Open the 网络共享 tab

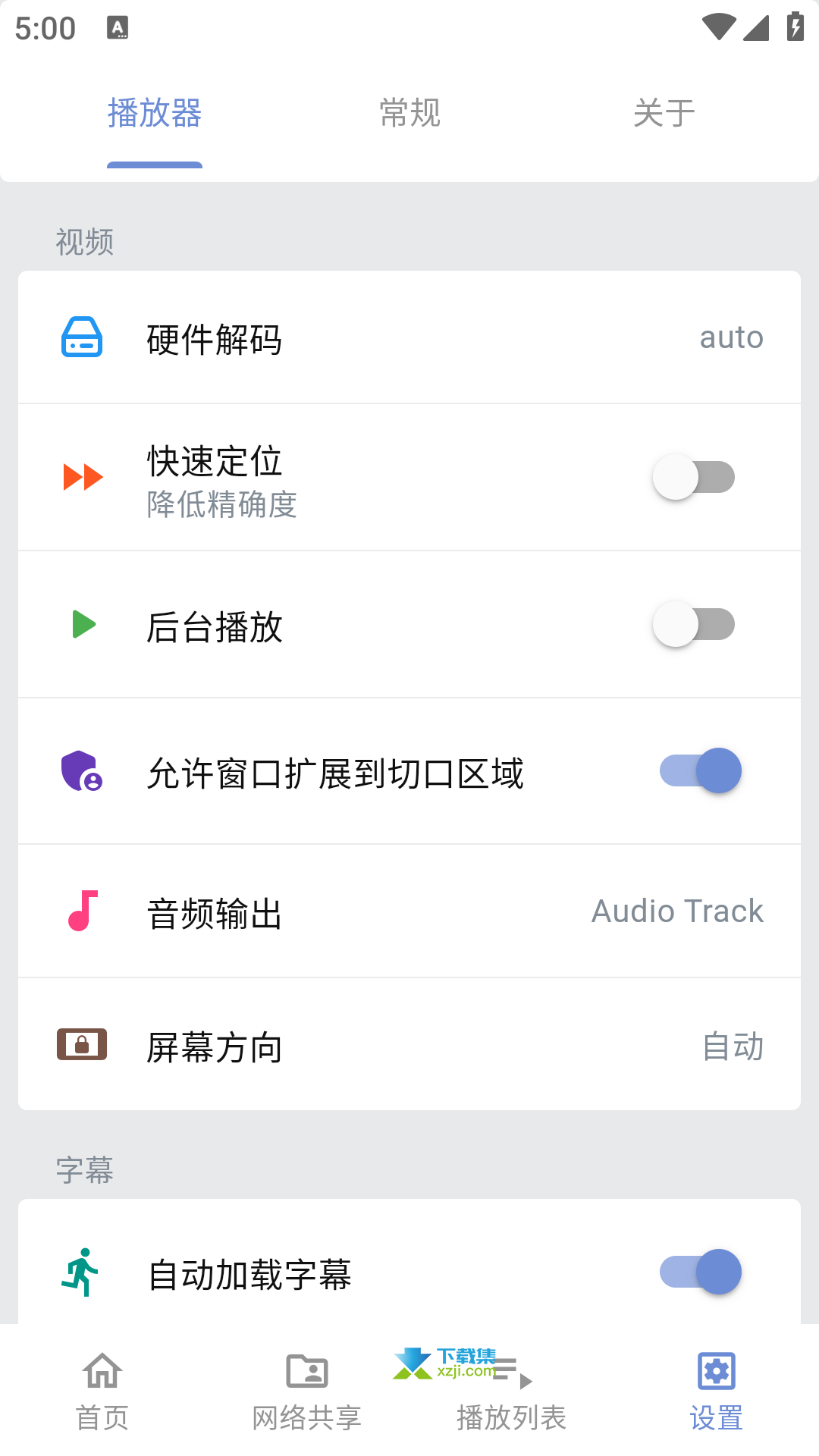tap(307, 1391)
